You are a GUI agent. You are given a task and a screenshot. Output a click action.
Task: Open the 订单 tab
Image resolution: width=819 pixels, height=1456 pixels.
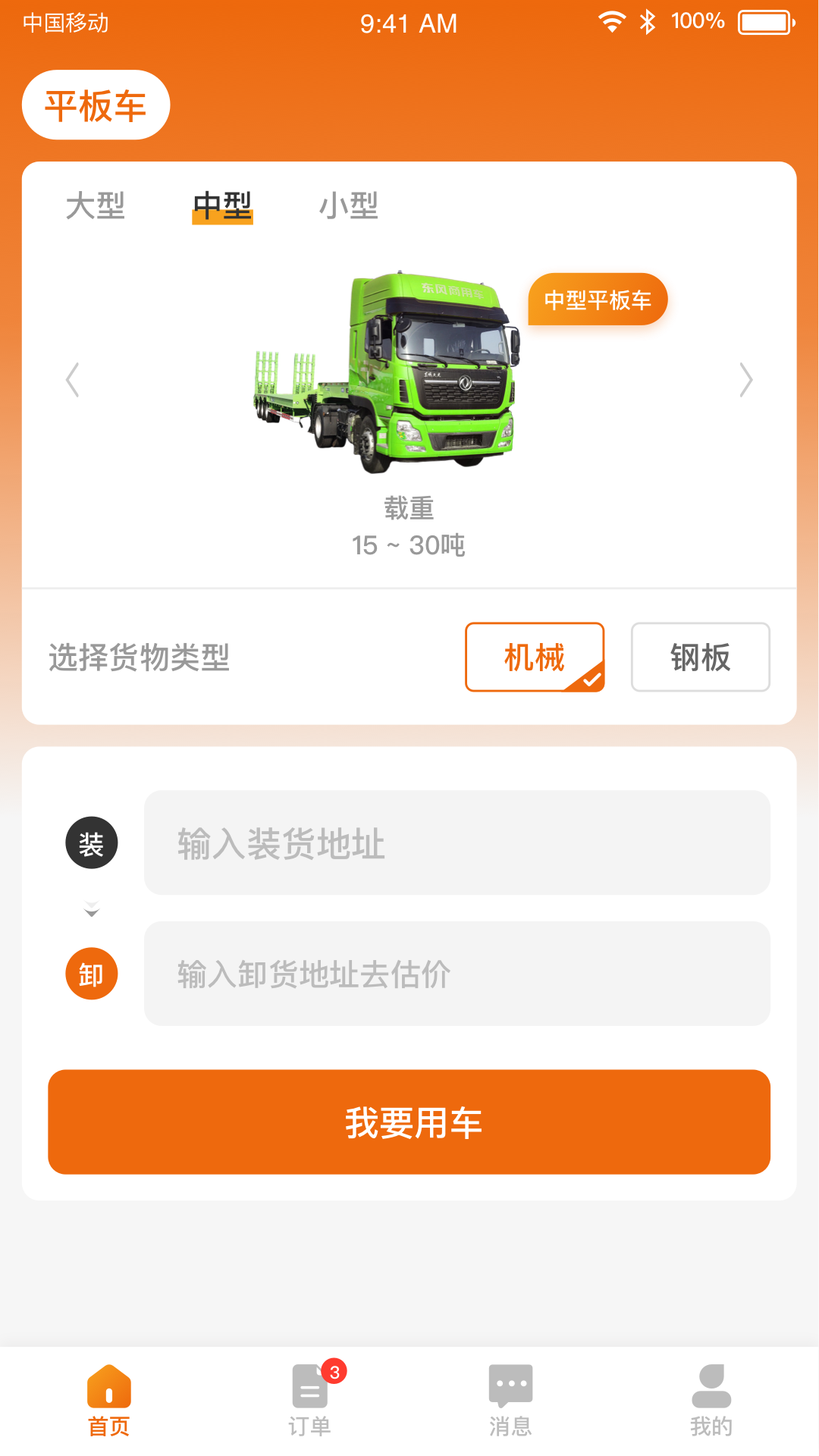tap(309, 1401)
